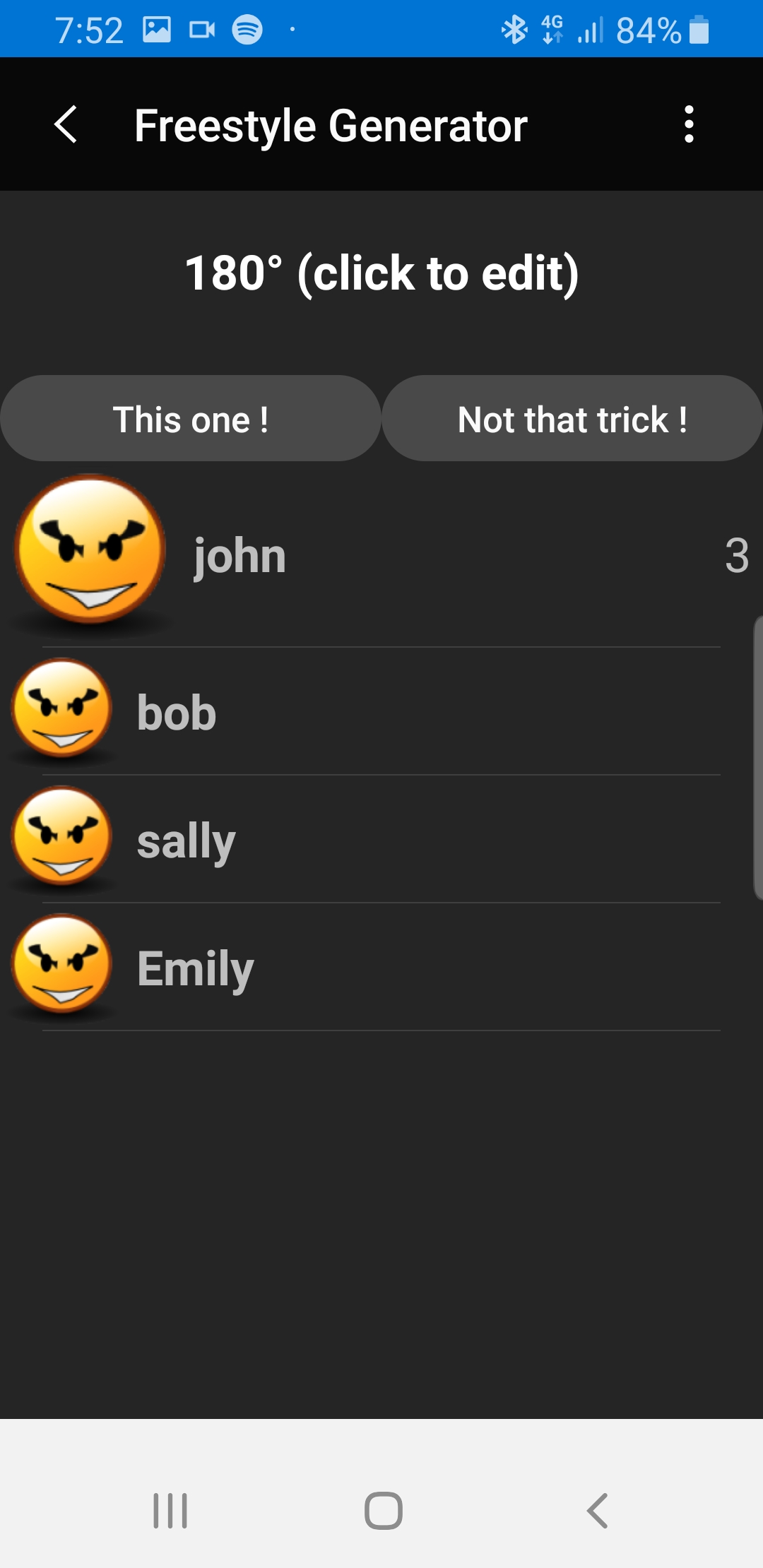Reject with 'Not that trick !'
Screen dimensions: 763x1568
pyautogui.click(x=572, y=419)
